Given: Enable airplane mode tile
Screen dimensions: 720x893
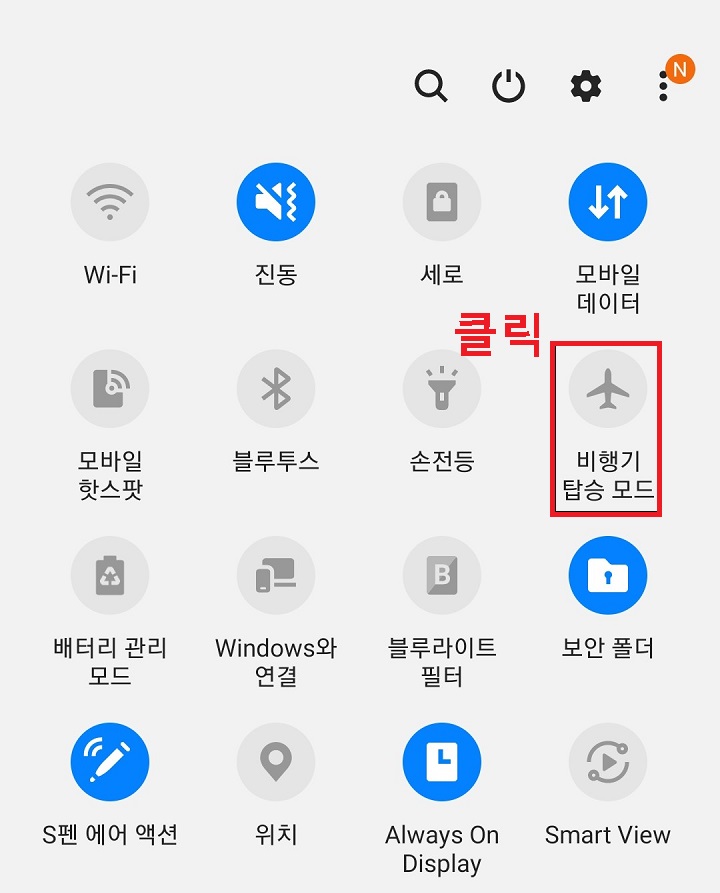Looking at the screenshot, I should [608, 389].
